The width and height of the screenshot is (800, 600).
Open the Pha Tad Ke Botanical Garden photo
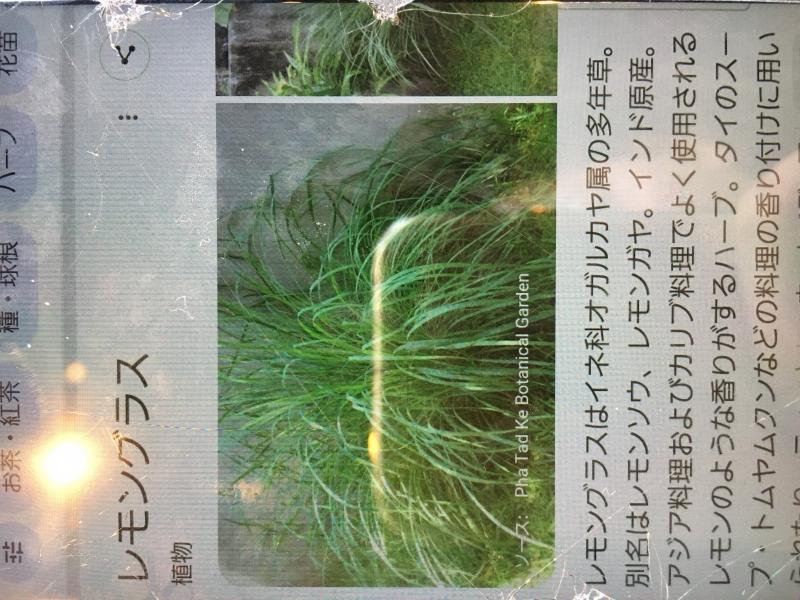point(385,330)
